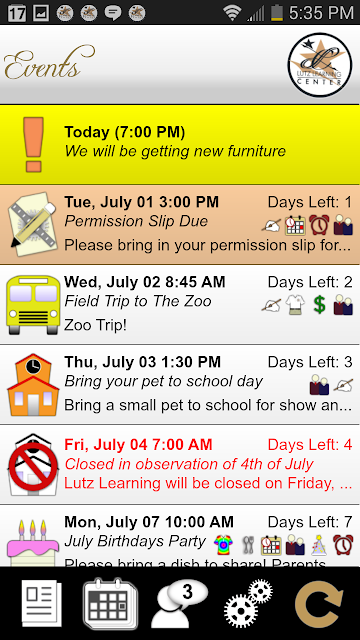View Bring your pet to school day
360x640 pixels.
point(180,384)
